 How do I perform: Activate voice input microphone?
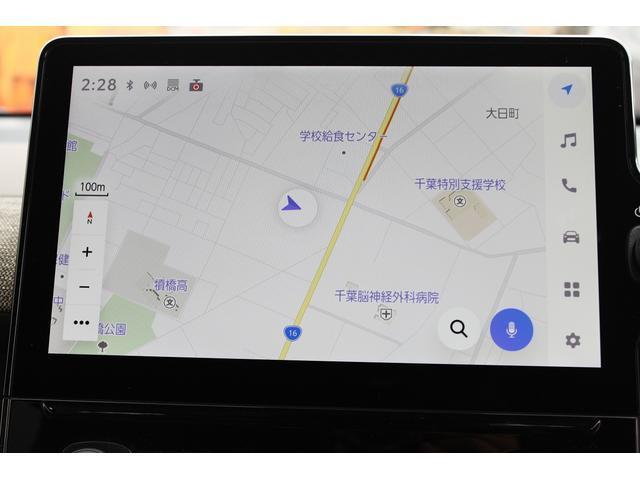(x=511, y=328)
